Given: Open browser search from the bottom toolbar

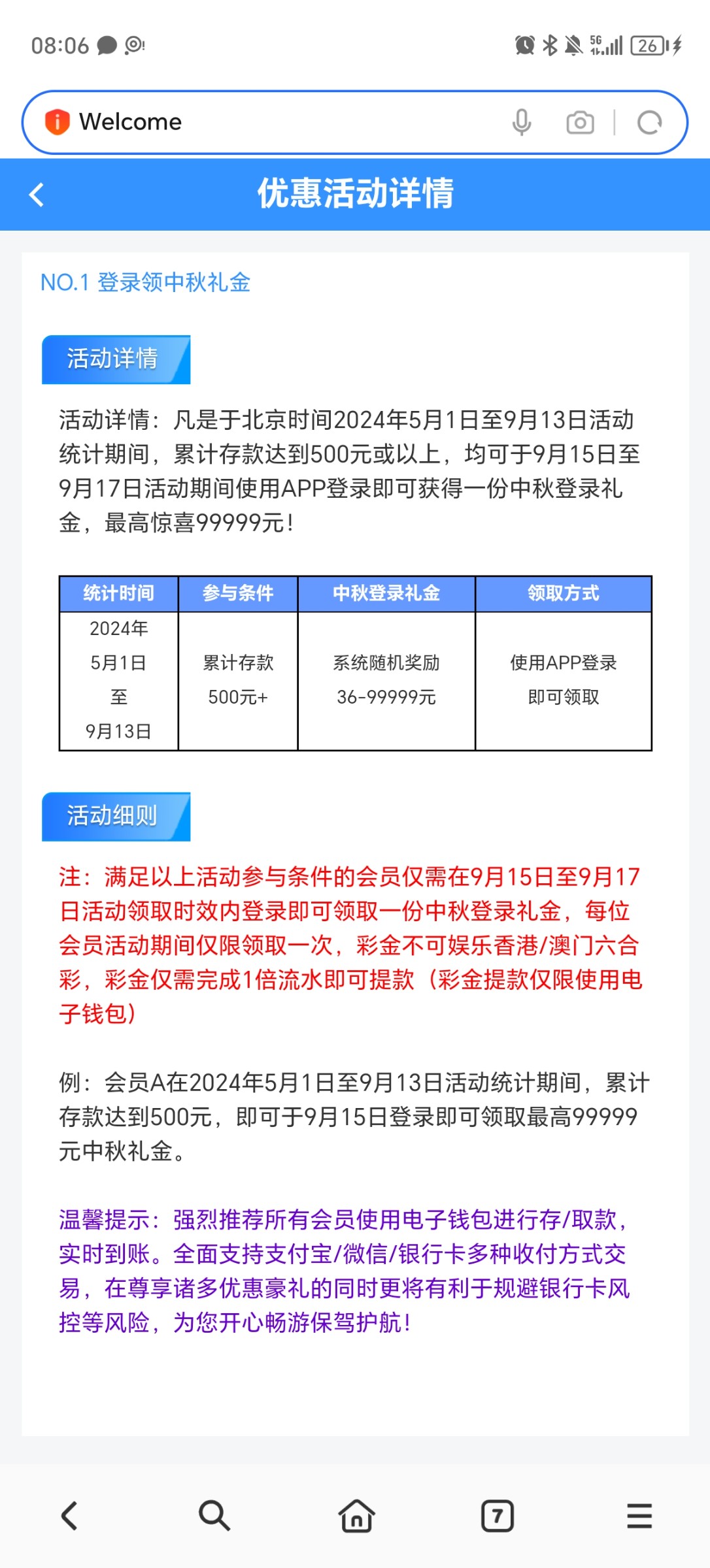Looking at the screenshot, I should (x=214, y=1516).
